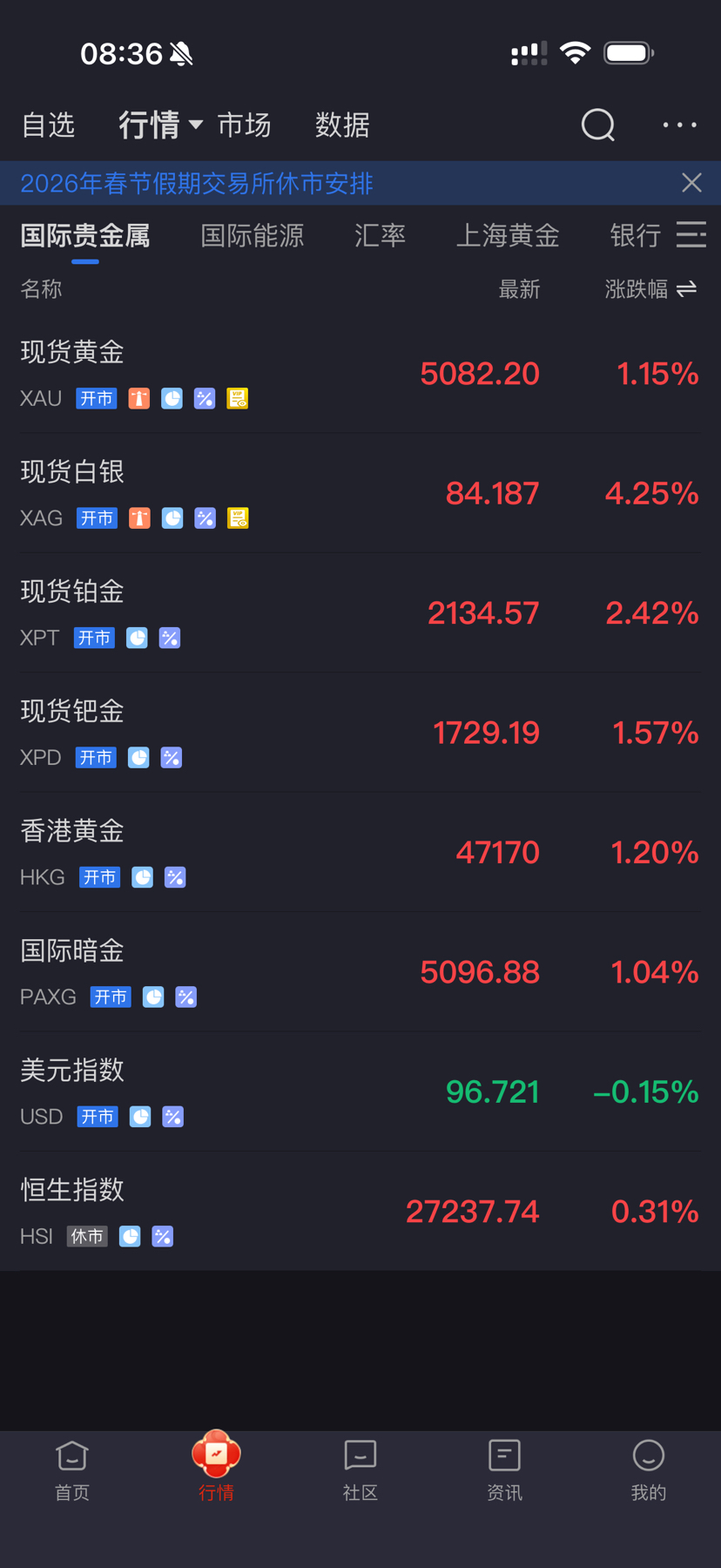Go to the 首页 tab

click(x=72, y=1470)
